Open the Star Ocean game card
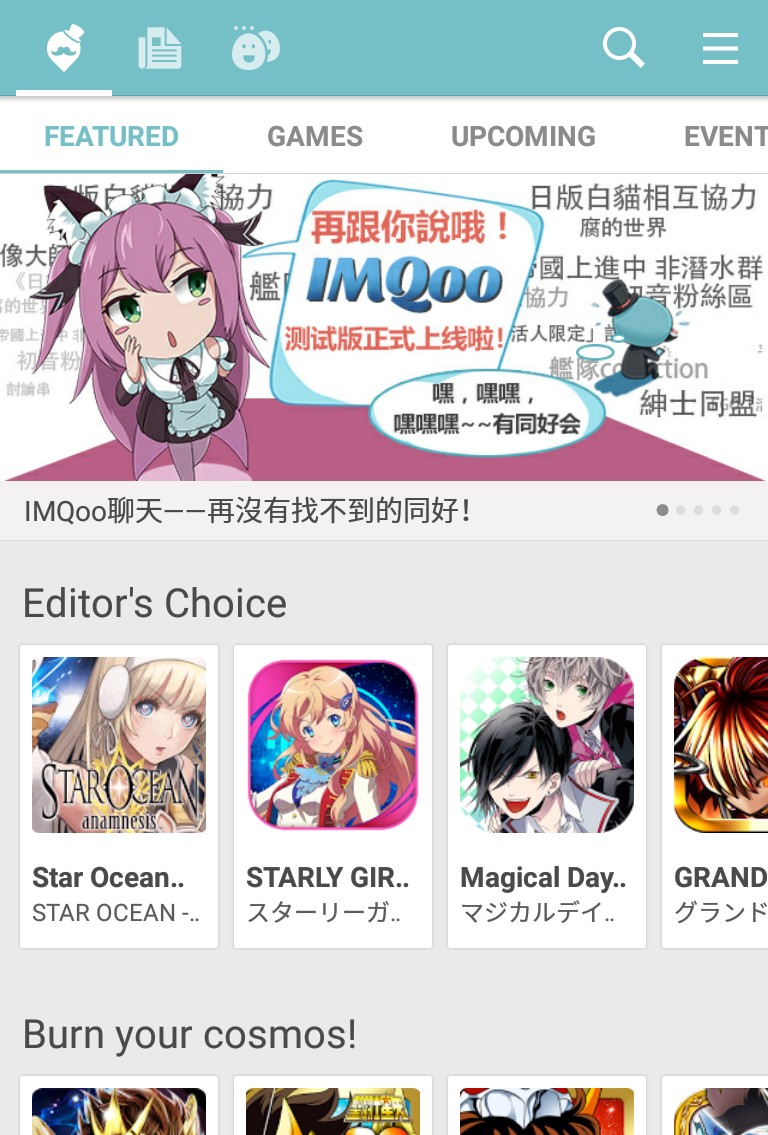This screenshot has width=768, height=1135. click(x=119, y=796)
